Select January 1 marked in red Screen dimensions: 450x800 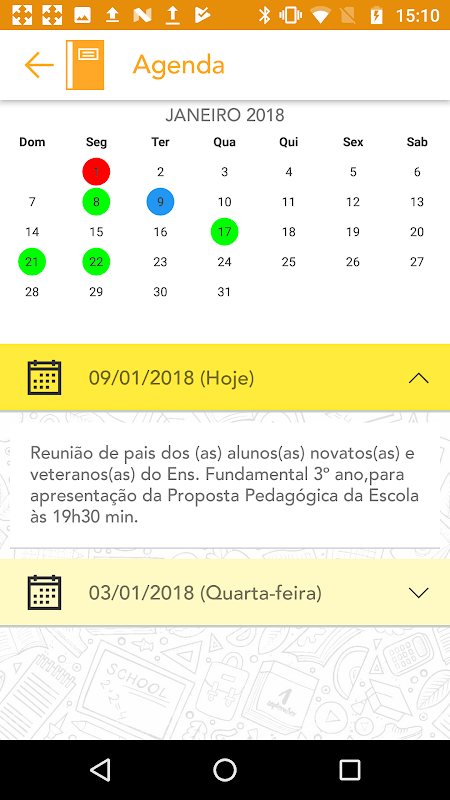[96, 172]
